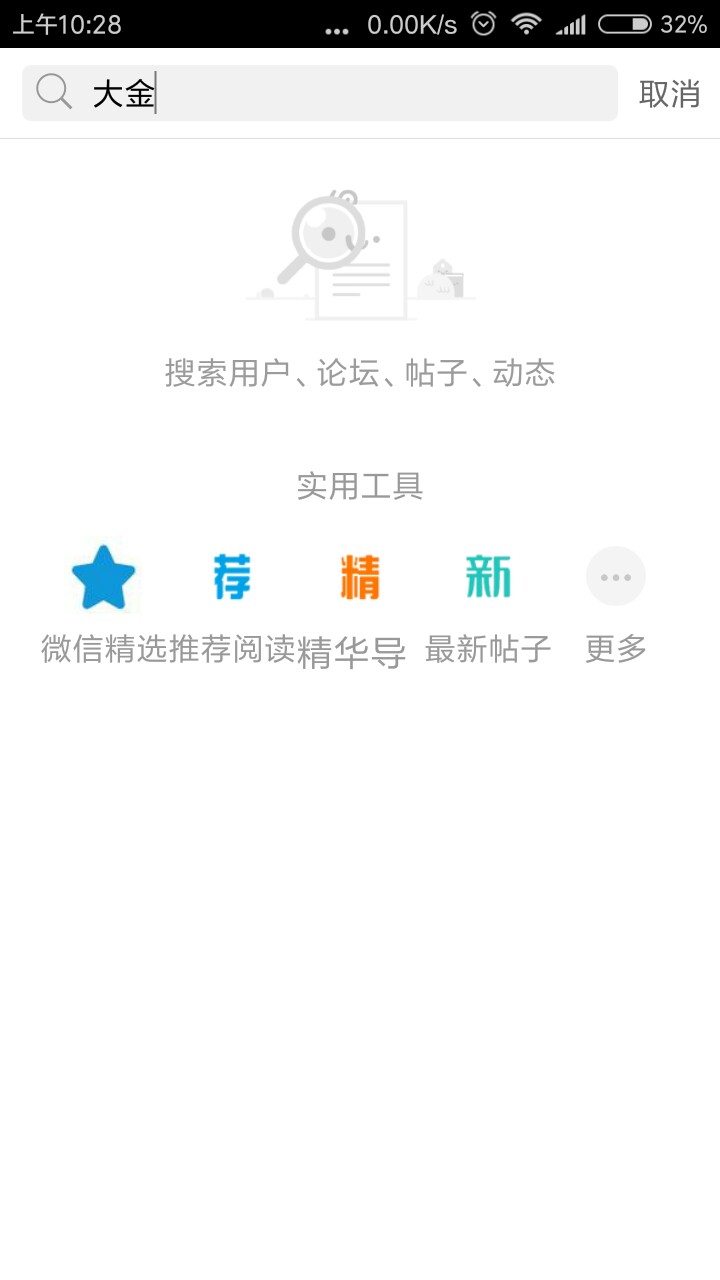This screenshot has width=720, height=1280.
Task: Tap the search field containing 大金
Action: pos(340,94)
